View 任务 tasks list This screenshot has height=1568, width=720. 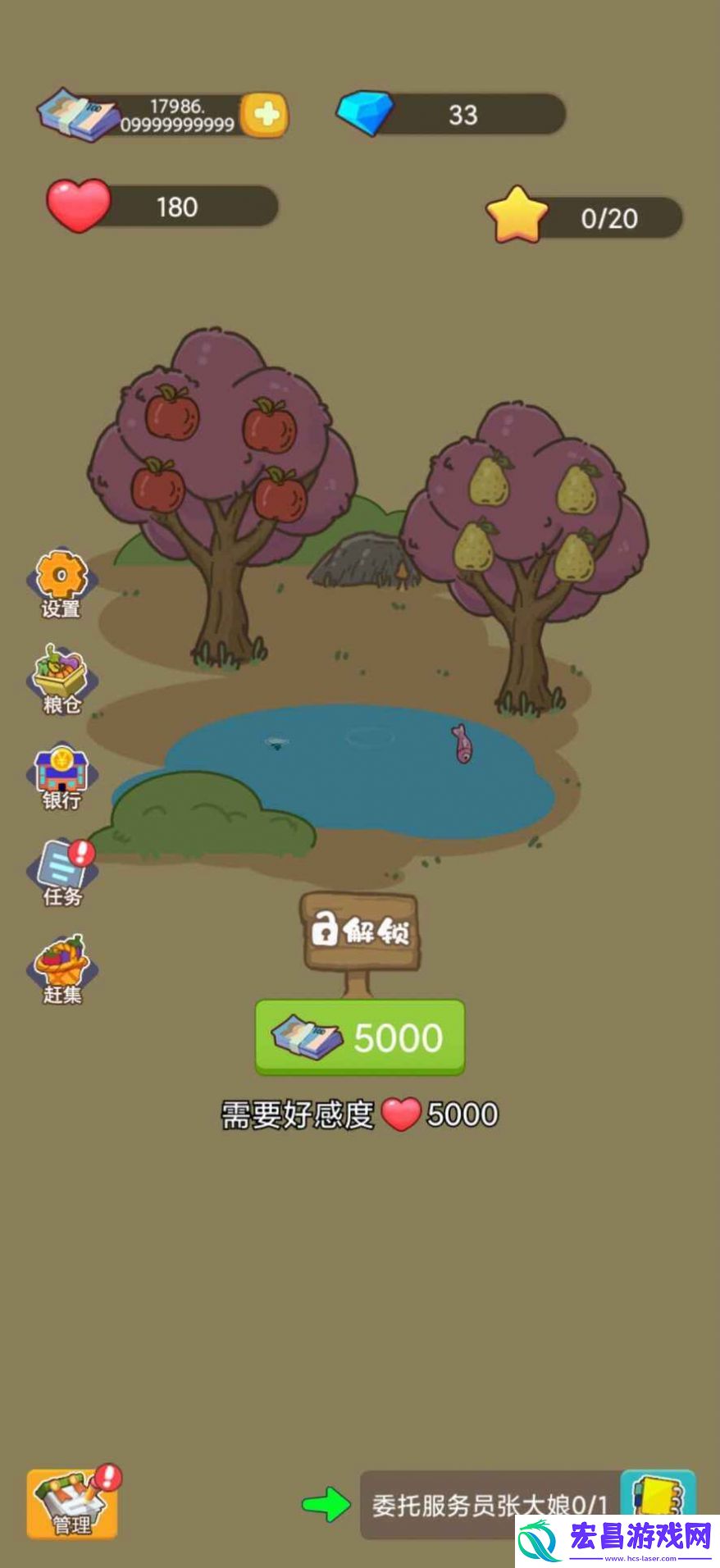(x=62, y=872)
